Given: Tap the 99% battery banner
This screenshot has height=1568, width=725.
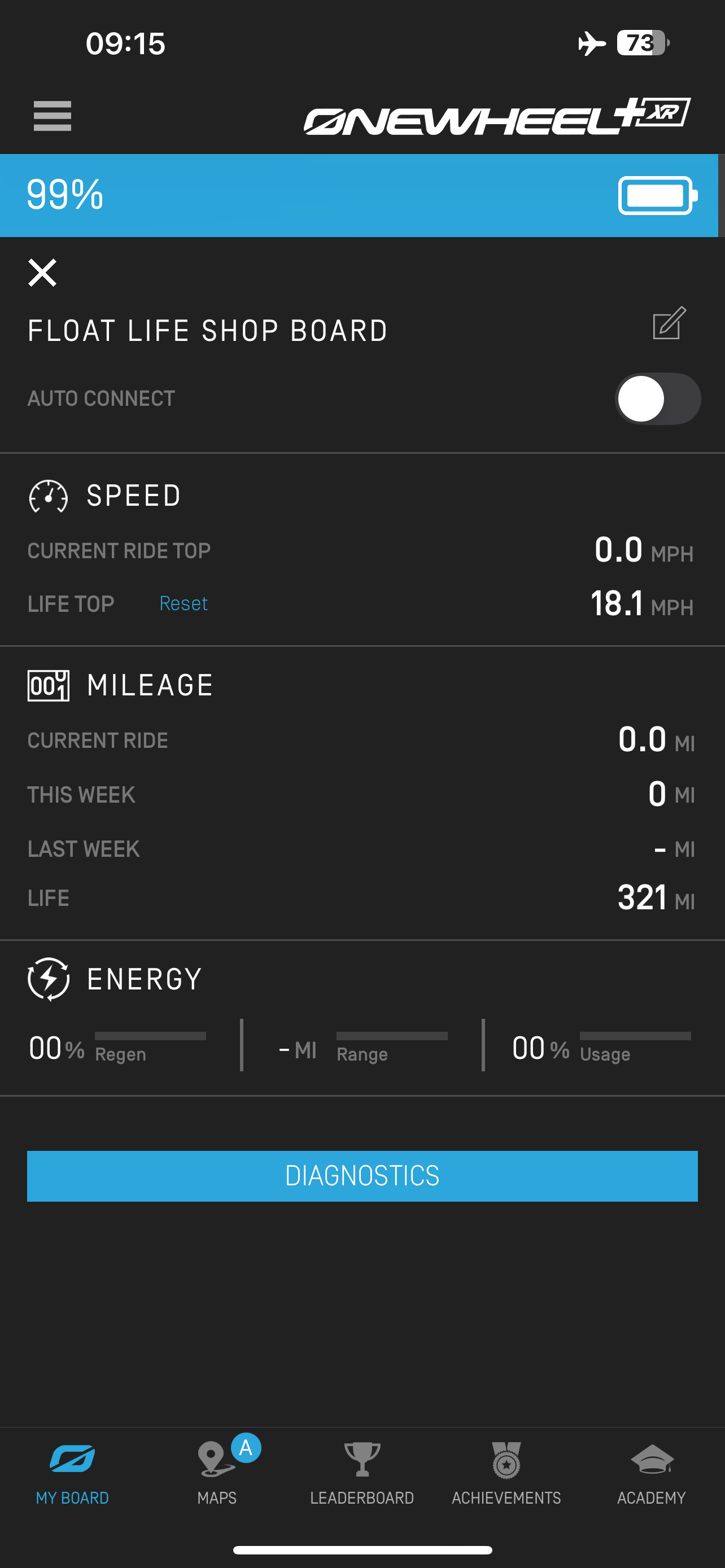Looking at the screenshot, I should [x=362, y=195].
